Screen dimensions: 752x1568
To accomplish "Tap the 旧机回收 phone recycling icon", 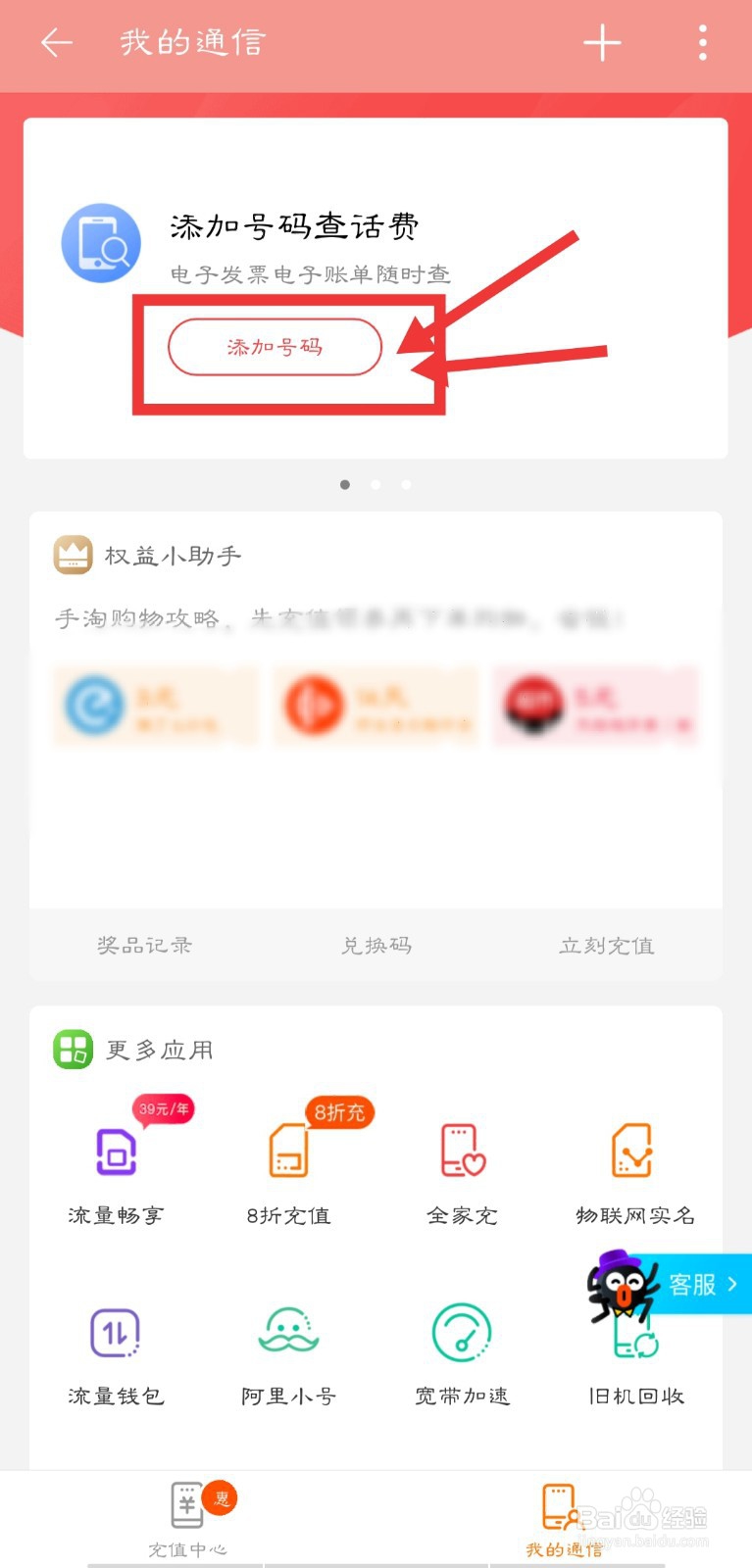I will [x=632, y=1335].
